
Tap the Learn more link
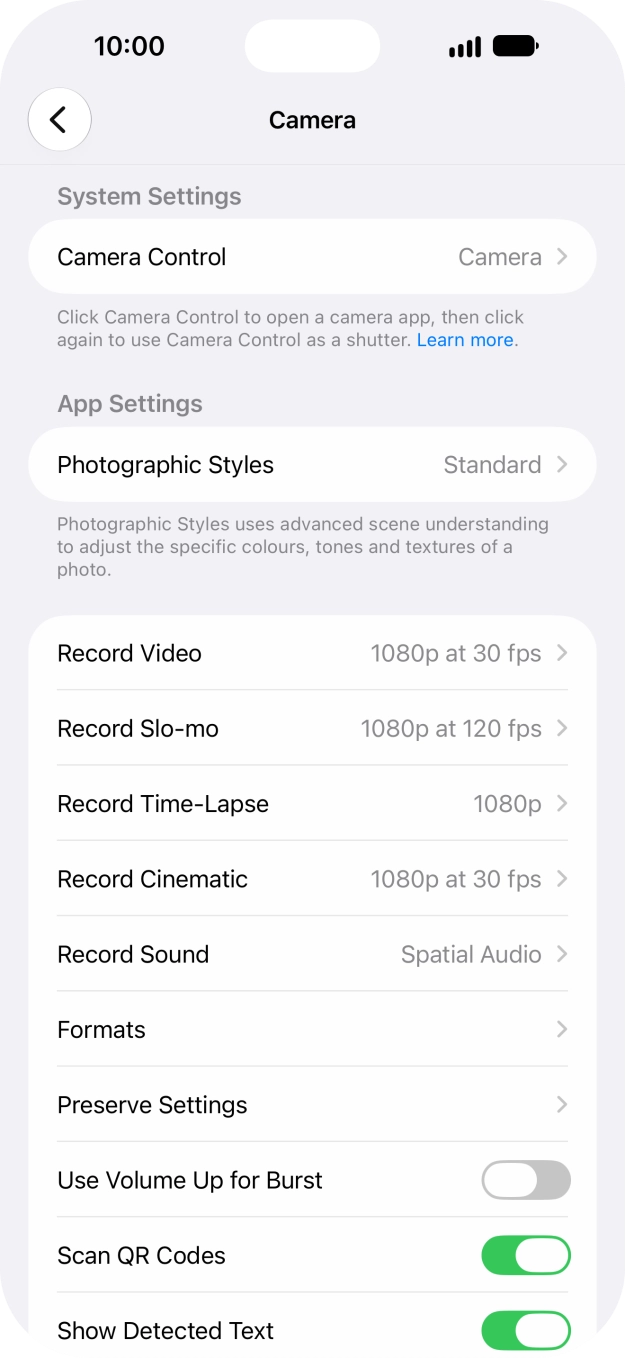coord(465,340)
